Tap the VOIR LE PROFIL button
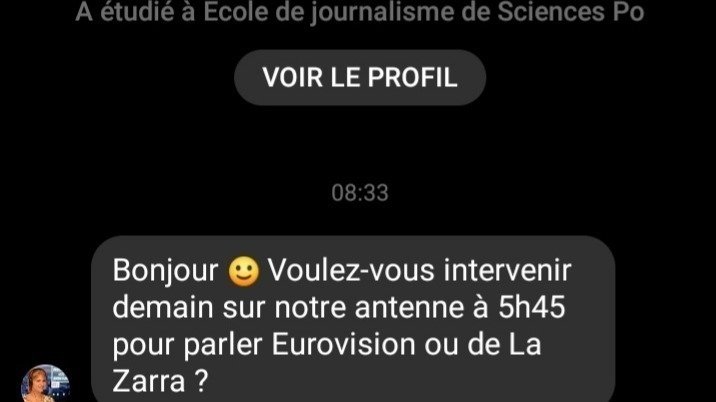Viewport: 716px width, 402px height. pos(359,78)
